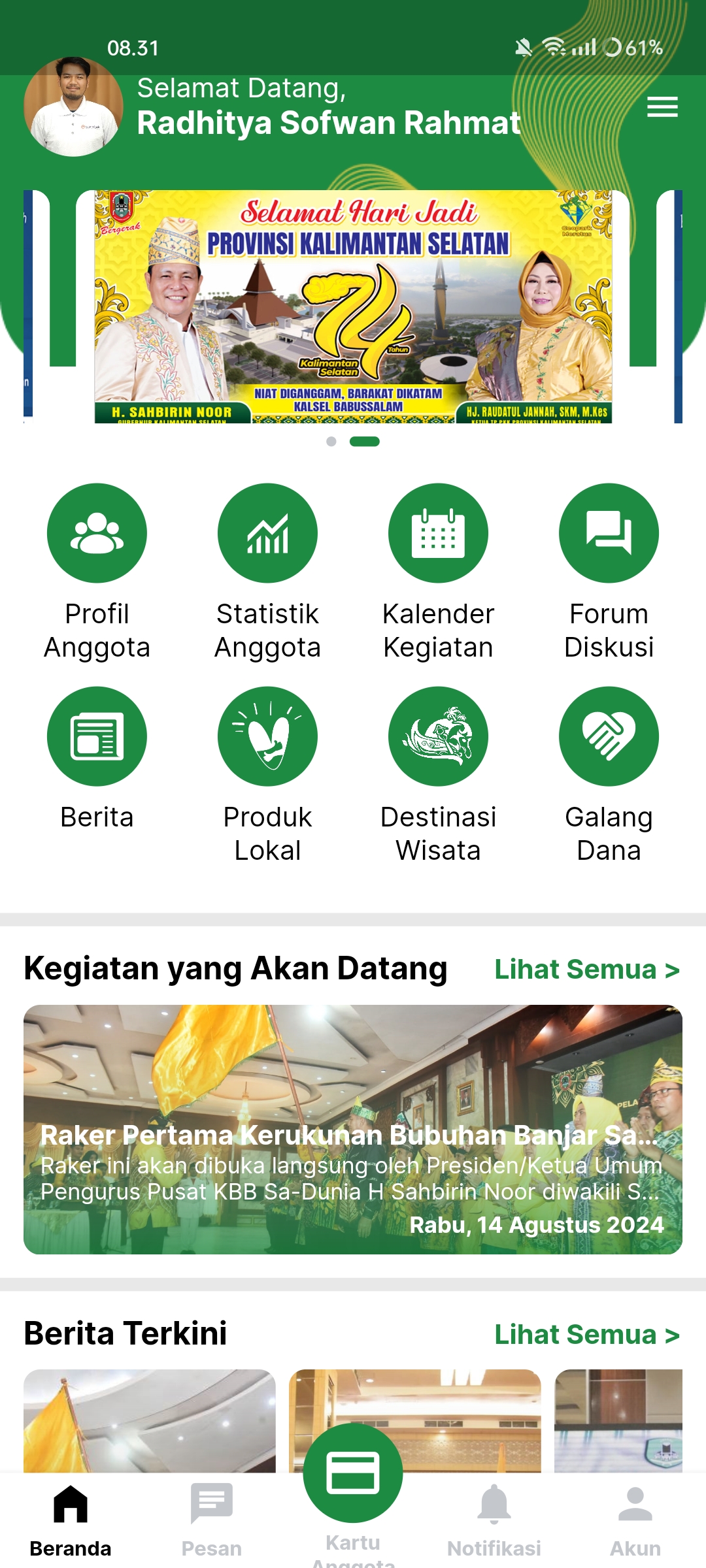Open Kartu Anggota card button
706x1568 pixels.
pyautogui.click(x=353, y=1474)
